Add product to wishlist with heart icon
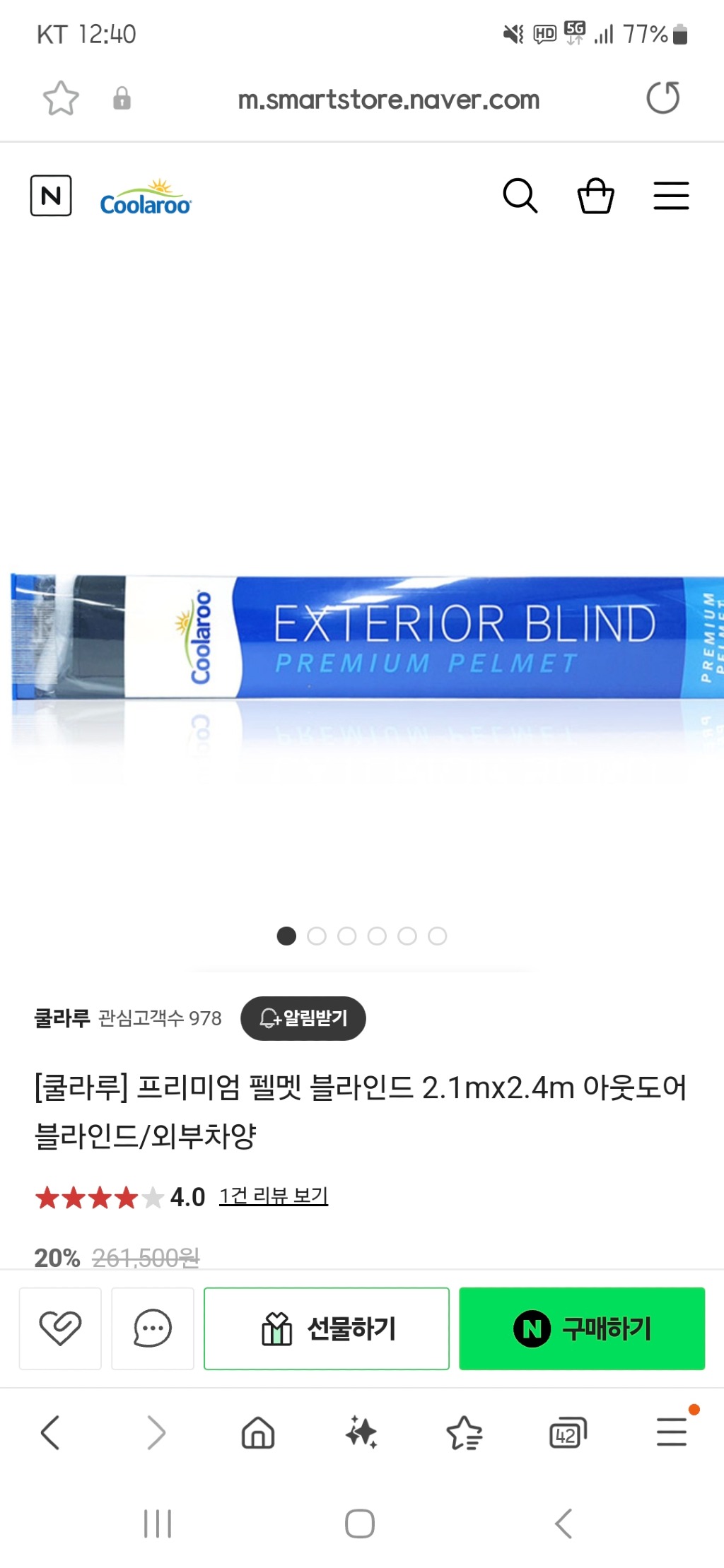This screenshot has width=724, height=1568. click(x=60, y=1328)
